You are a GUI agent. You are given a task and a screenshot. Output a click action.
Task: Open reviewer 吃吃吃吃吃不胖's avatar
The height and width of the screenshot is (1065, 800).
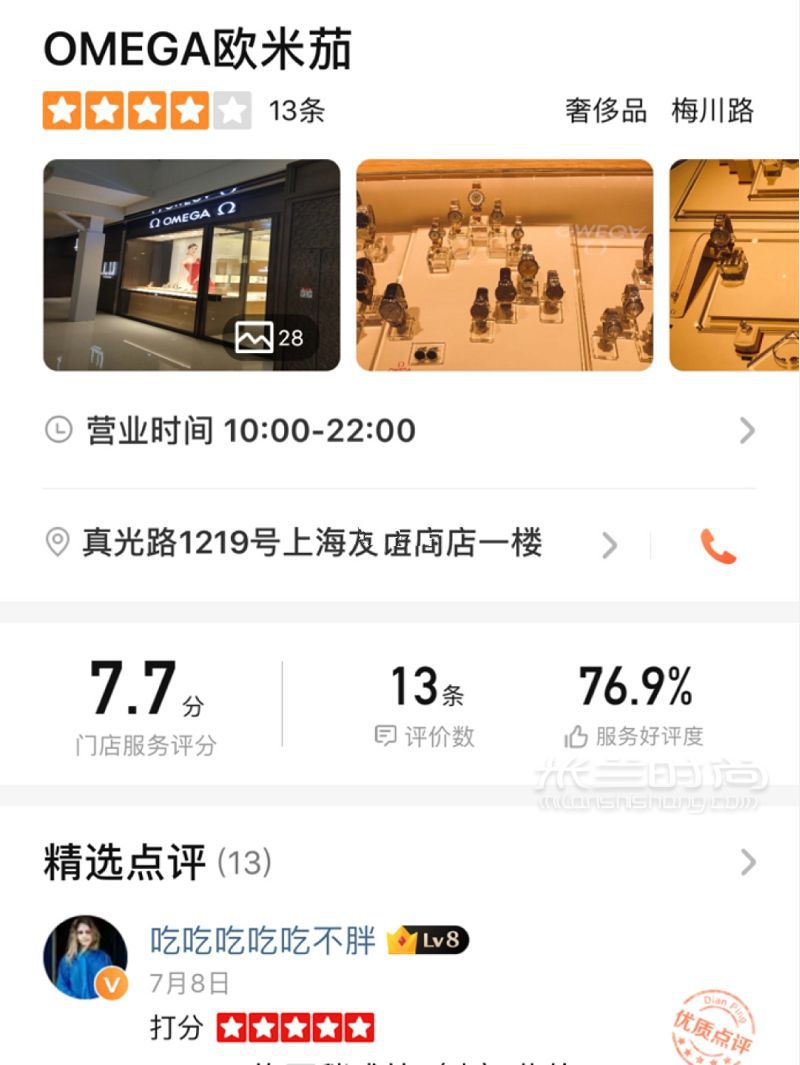[85, 957]
